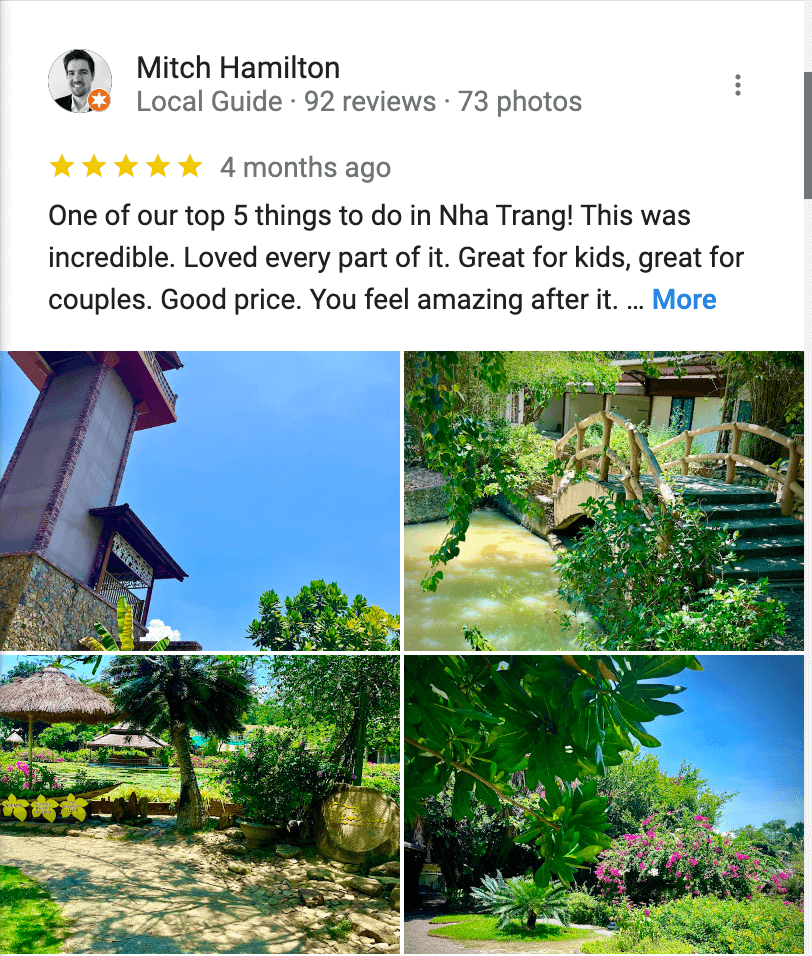The image size is (812, 956).
Task: Click Mitch Hamilton's profile avatar
Action: click(x=80, y=81)
